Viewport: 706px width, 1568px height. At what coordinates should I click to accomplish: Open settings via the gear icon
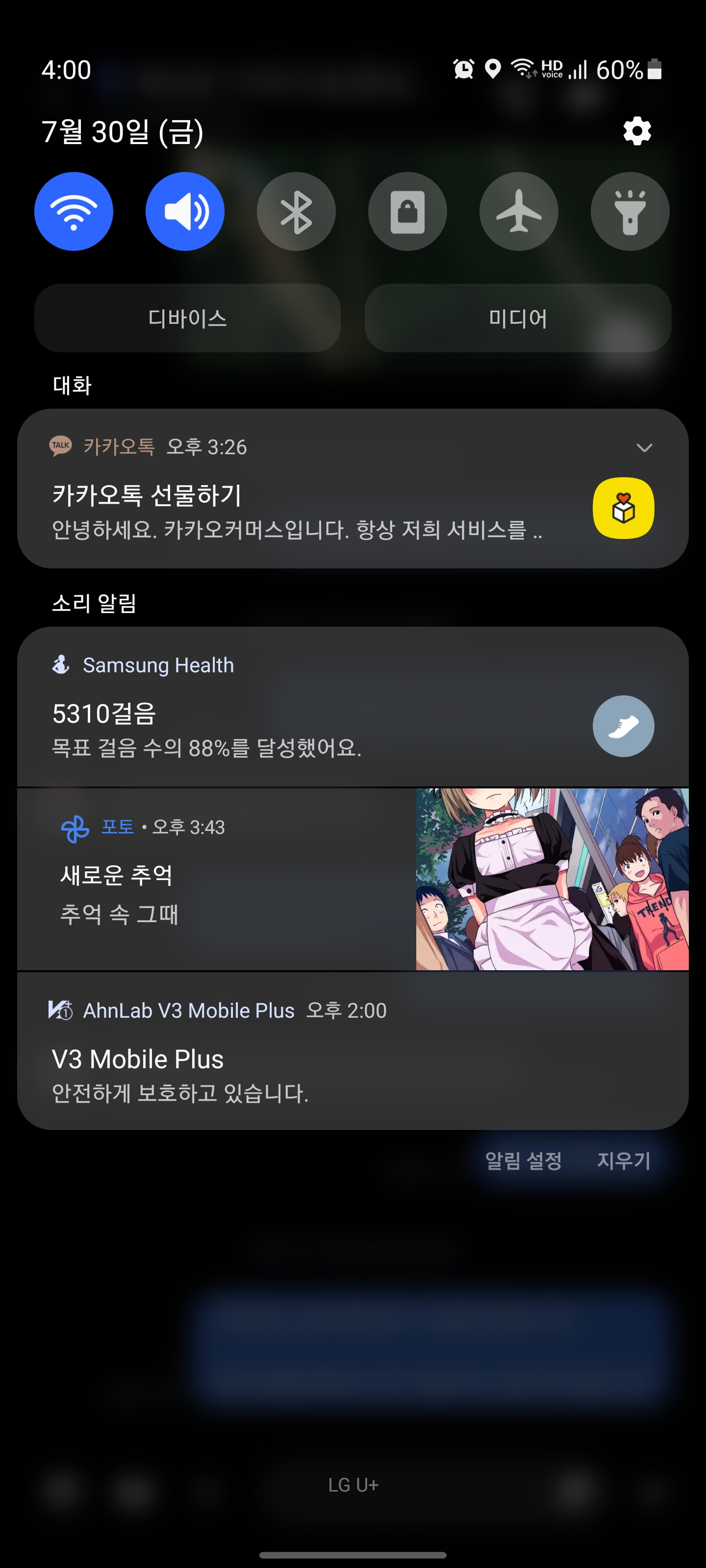tap(637, 131)
